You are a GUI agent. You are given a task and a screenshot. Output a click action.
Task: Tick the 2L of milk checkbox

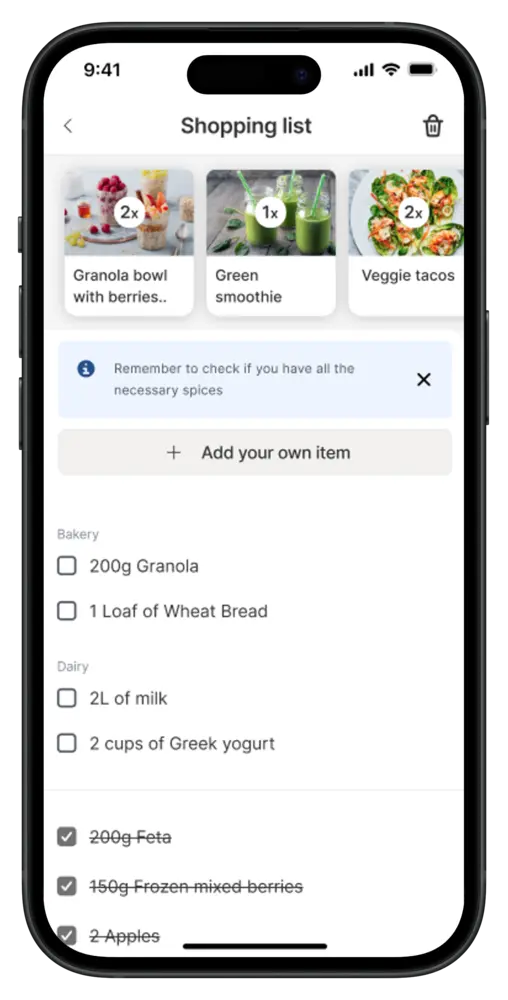[x=67, y=698]
